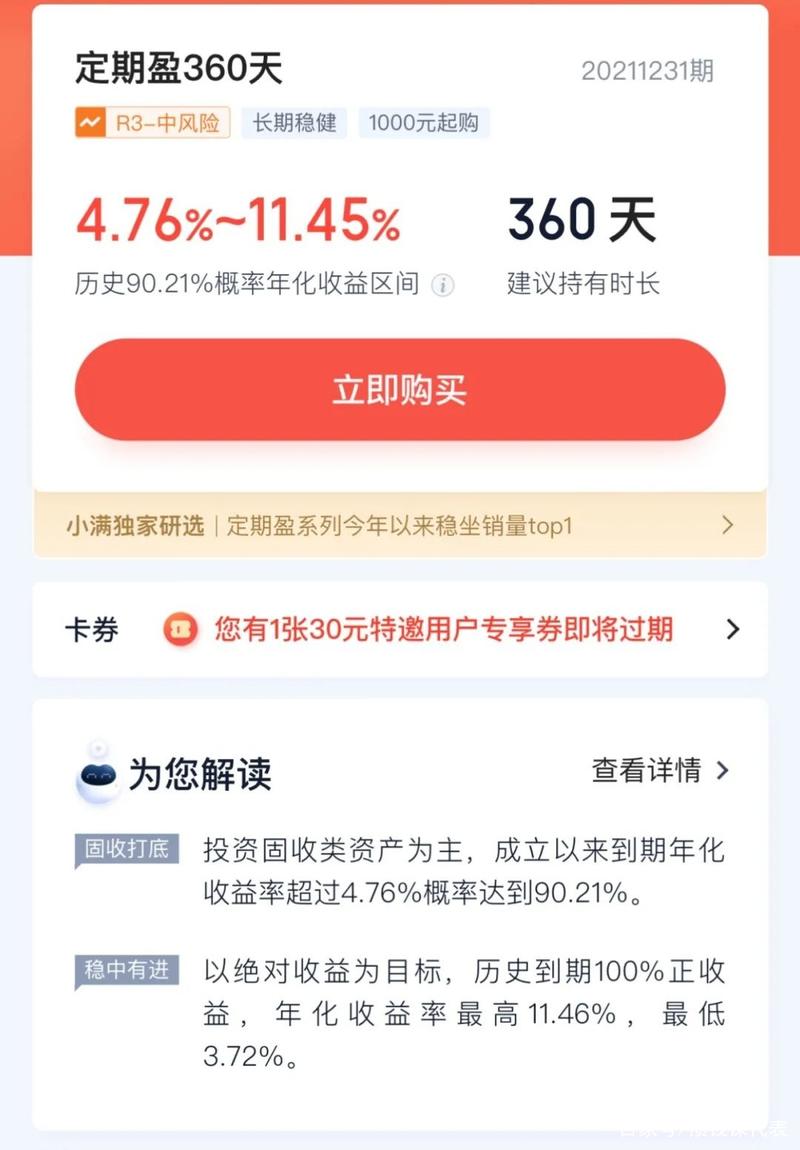Click the ⓘ info icon beside yield range description

coord(441,283)
